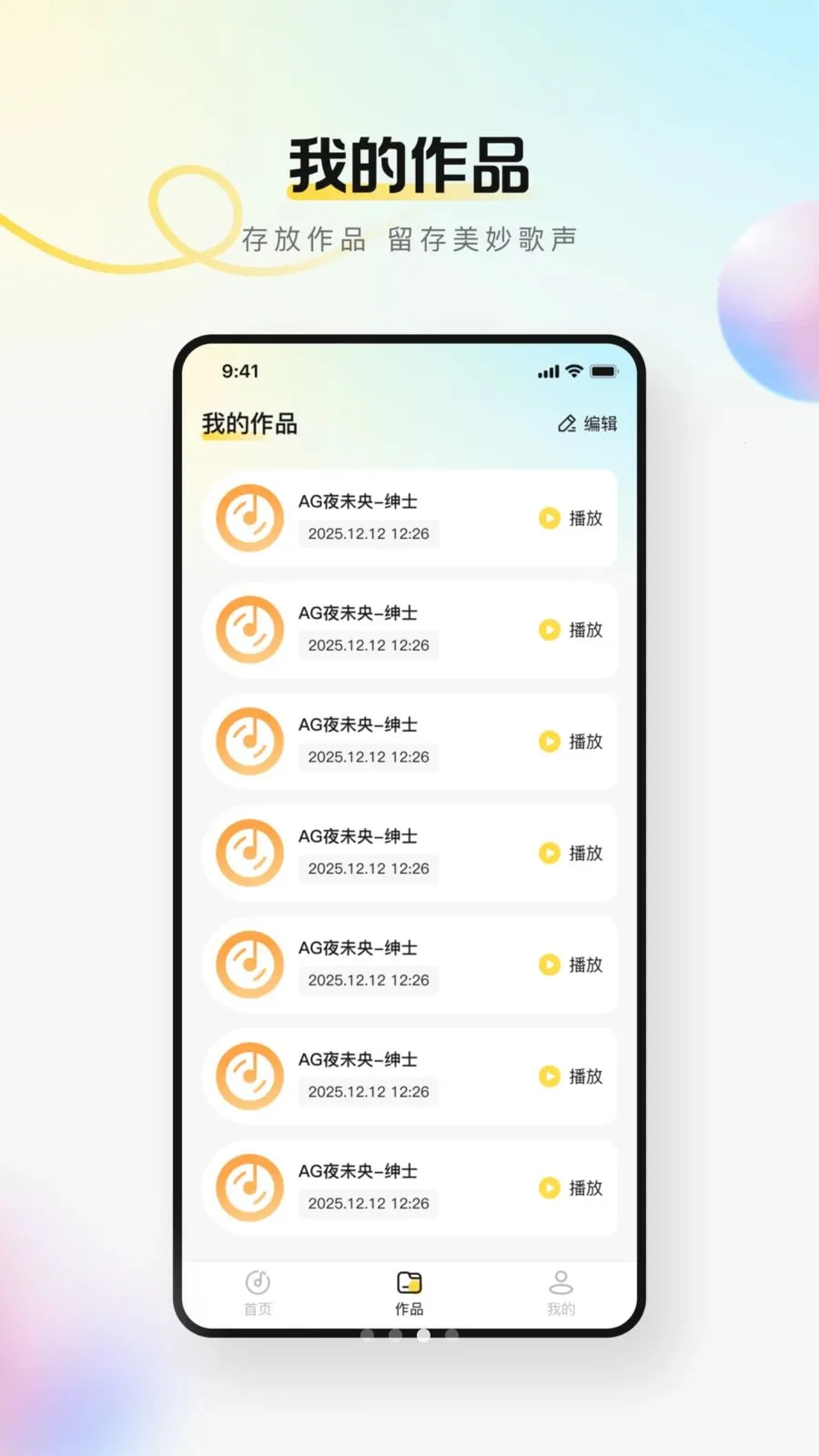Image resolution: width=819 pixels, height=1456 pixels.
Task: Open the 我的 tab
Action: pyautogui.click(x=561, y=1290)
